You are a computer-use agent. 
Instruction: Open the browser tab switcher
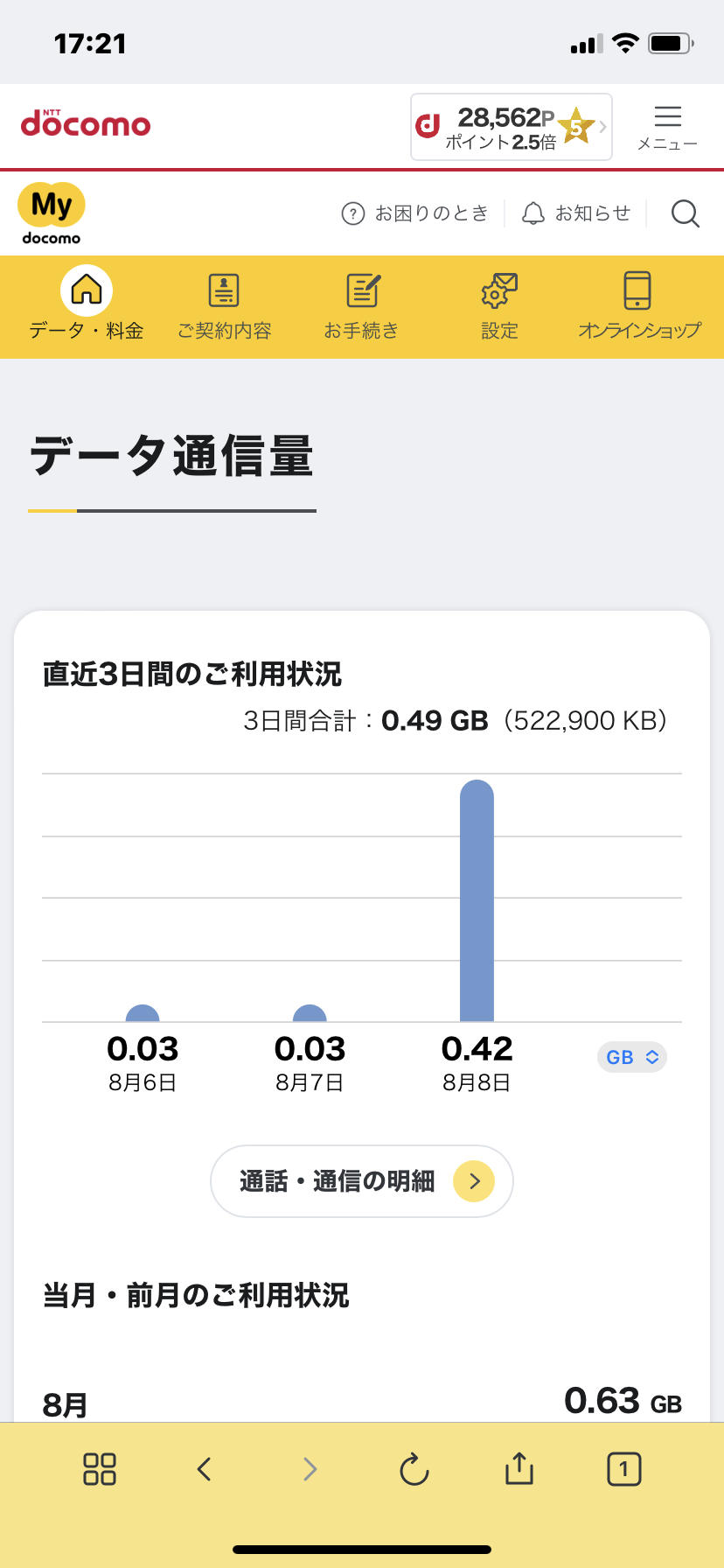coord(623,1469)
